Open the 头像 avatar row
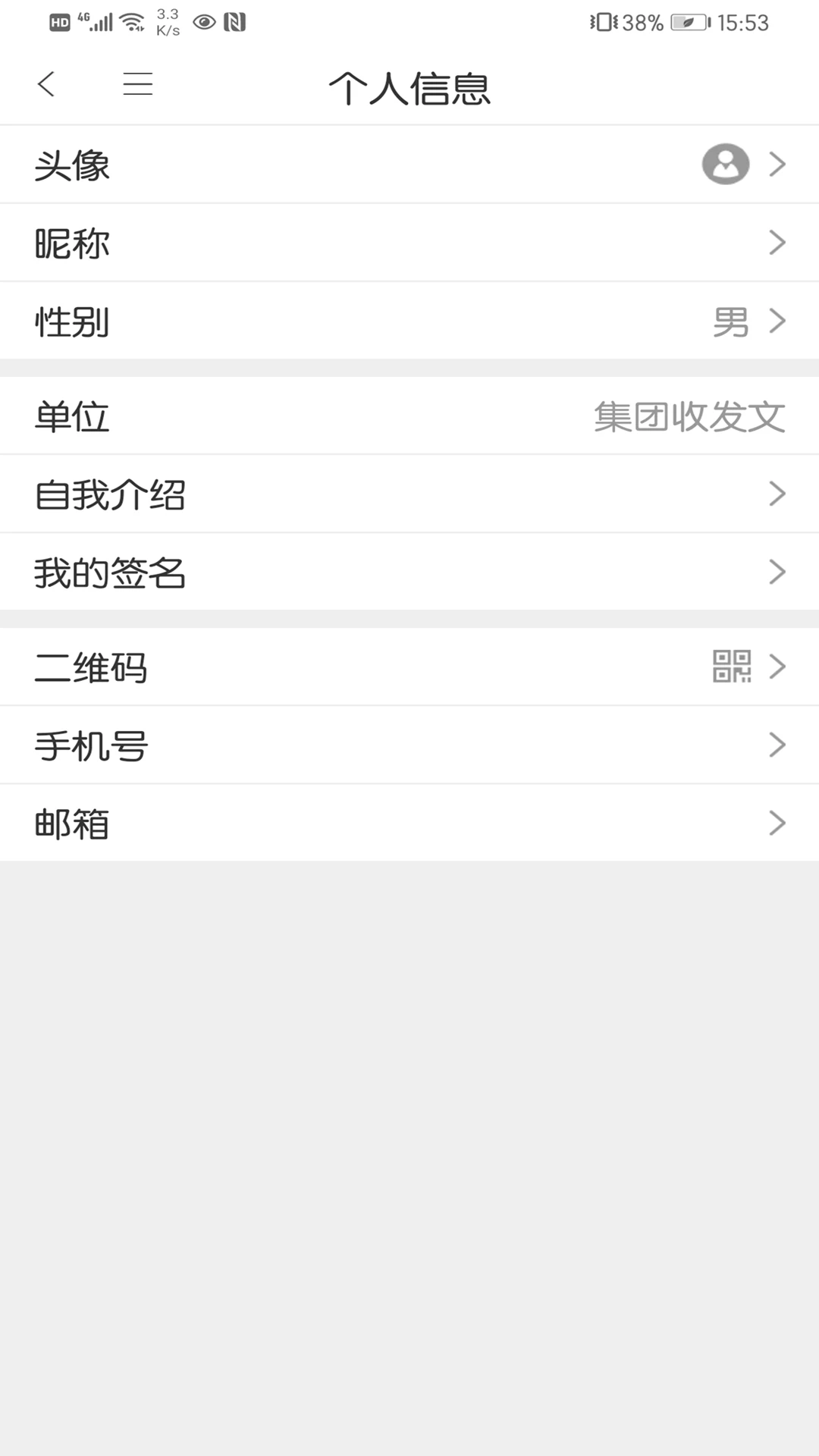 click(409, 165)
